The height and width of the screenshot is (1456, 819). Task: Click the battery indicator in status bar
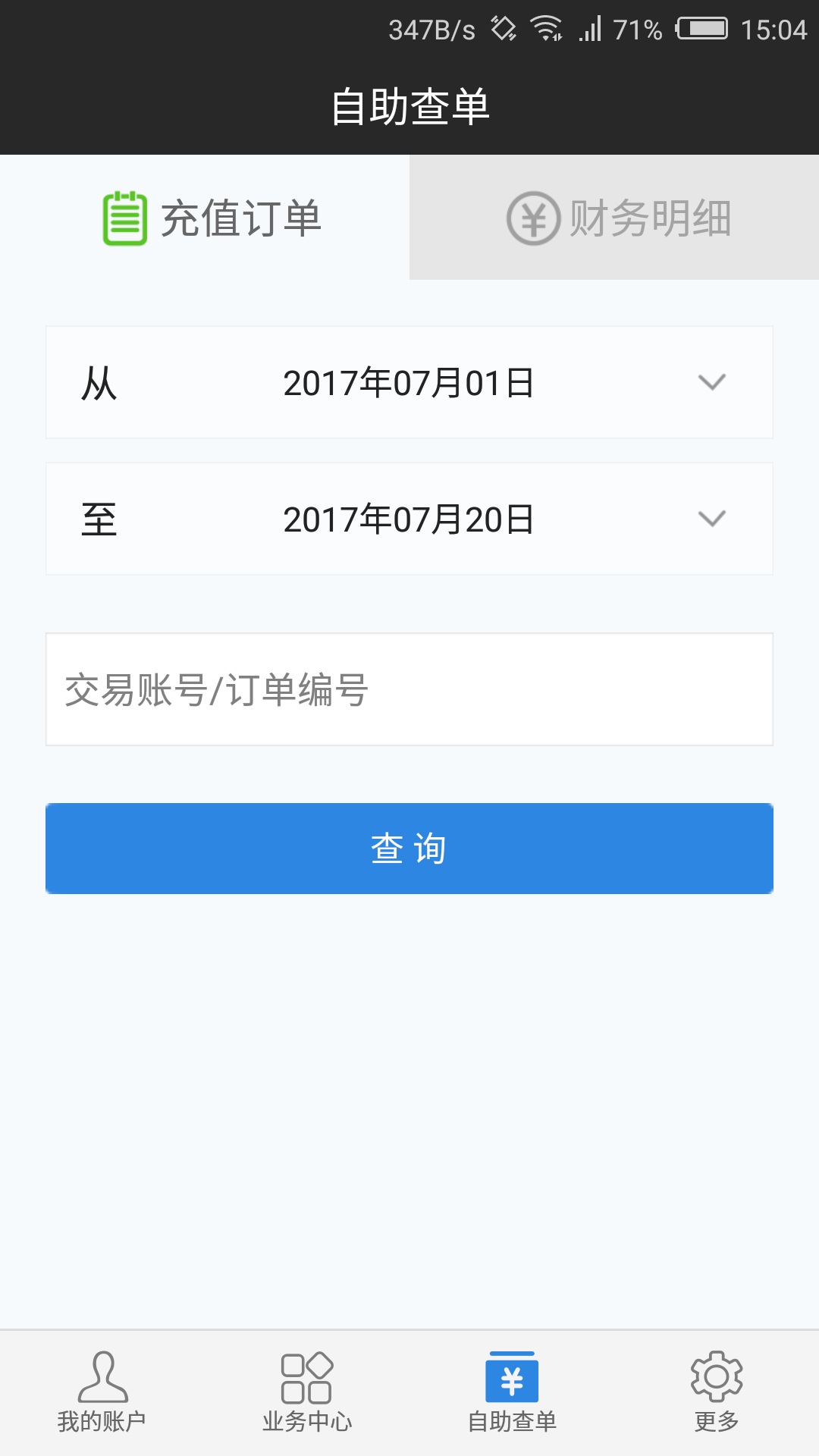701,30
